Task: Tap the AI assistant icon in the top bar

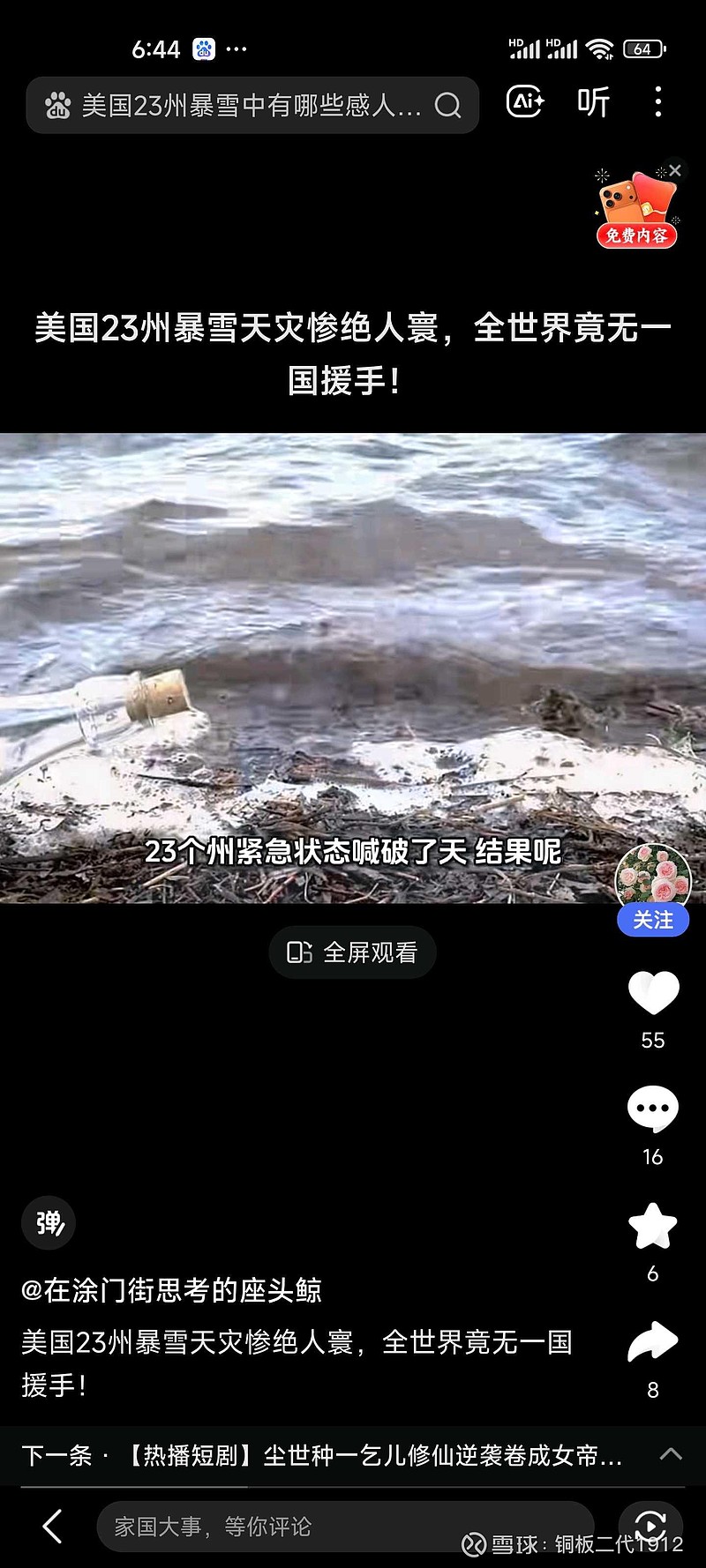Action: point(523,103)
